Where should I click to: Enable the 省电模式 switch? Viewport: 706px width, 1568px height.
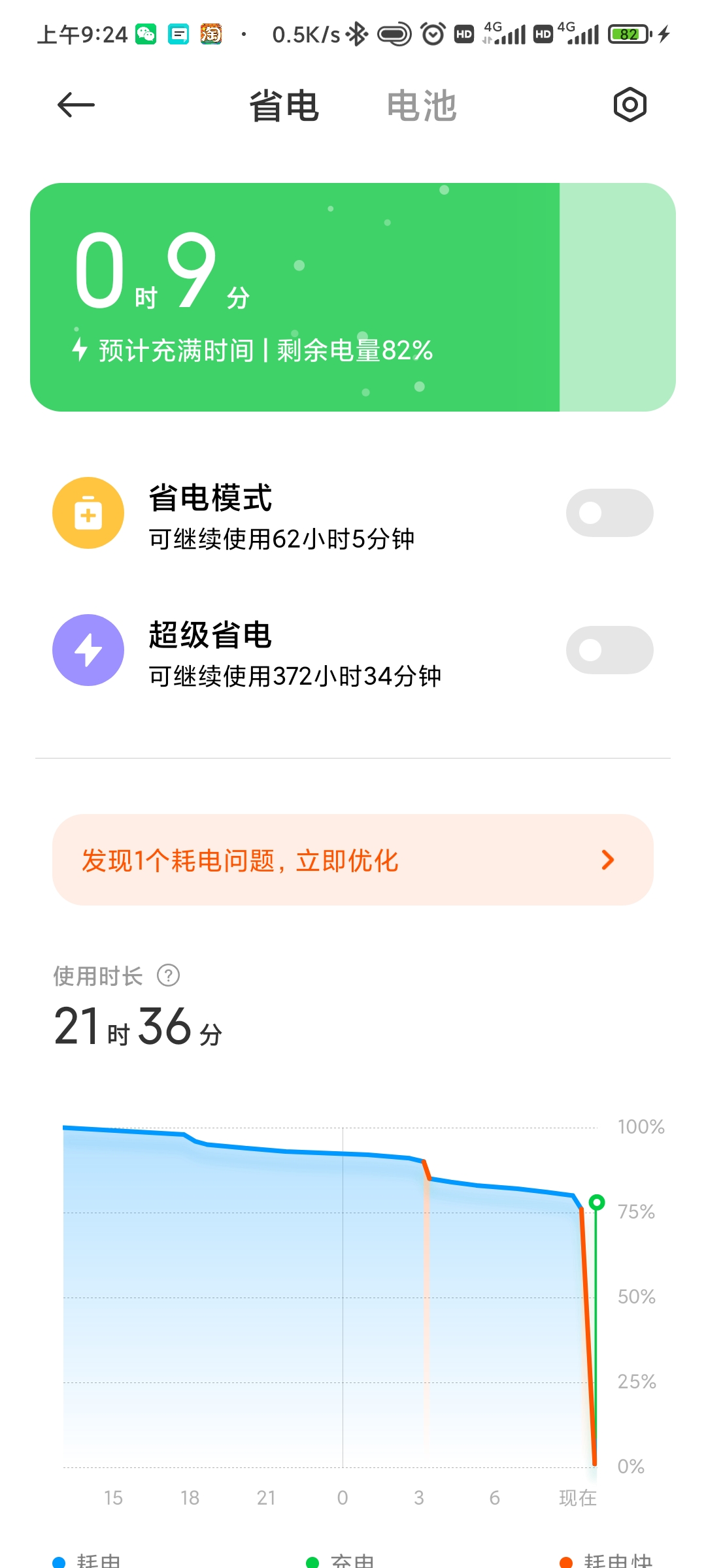(x=609, y=513)
